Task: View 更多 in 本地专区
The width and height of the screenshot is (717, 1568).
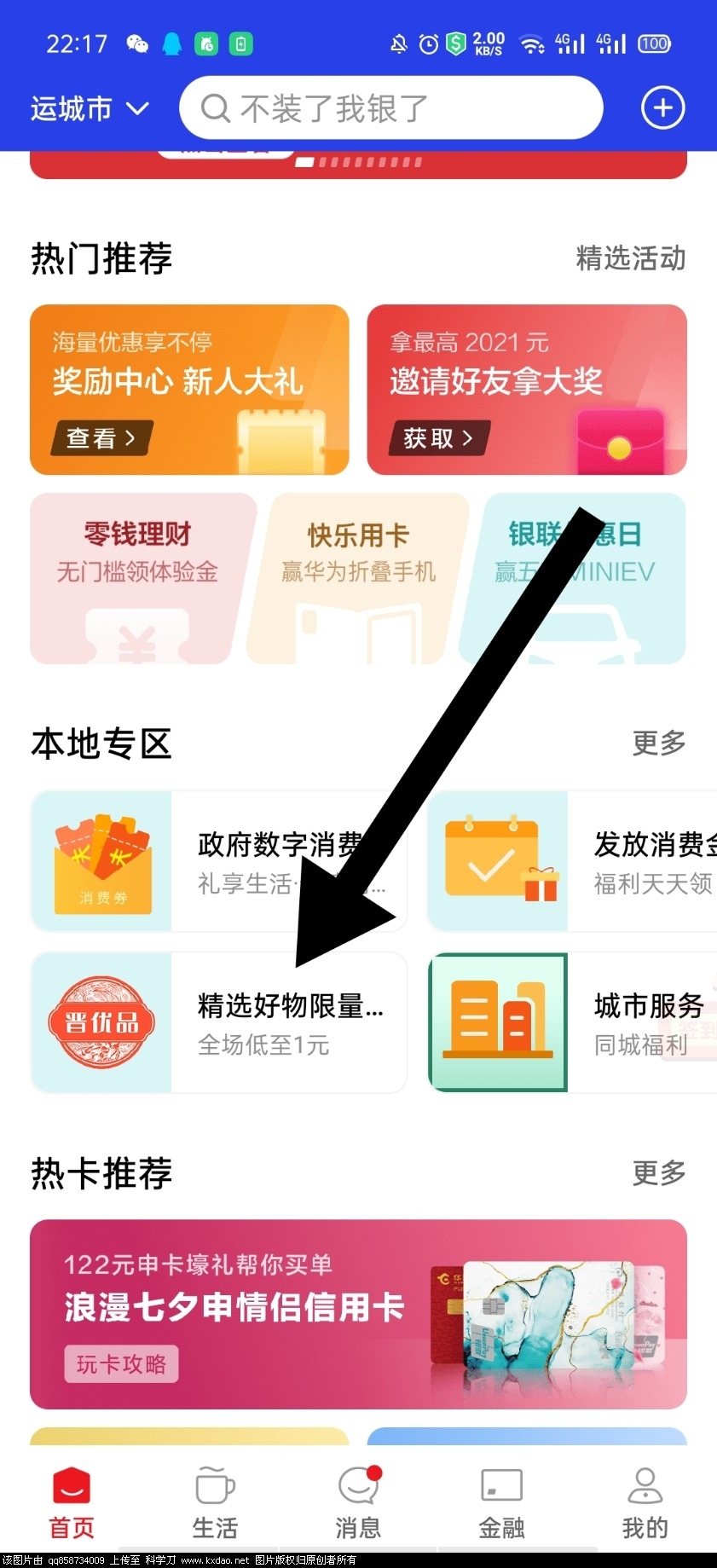Action: (x=658, y=743)
